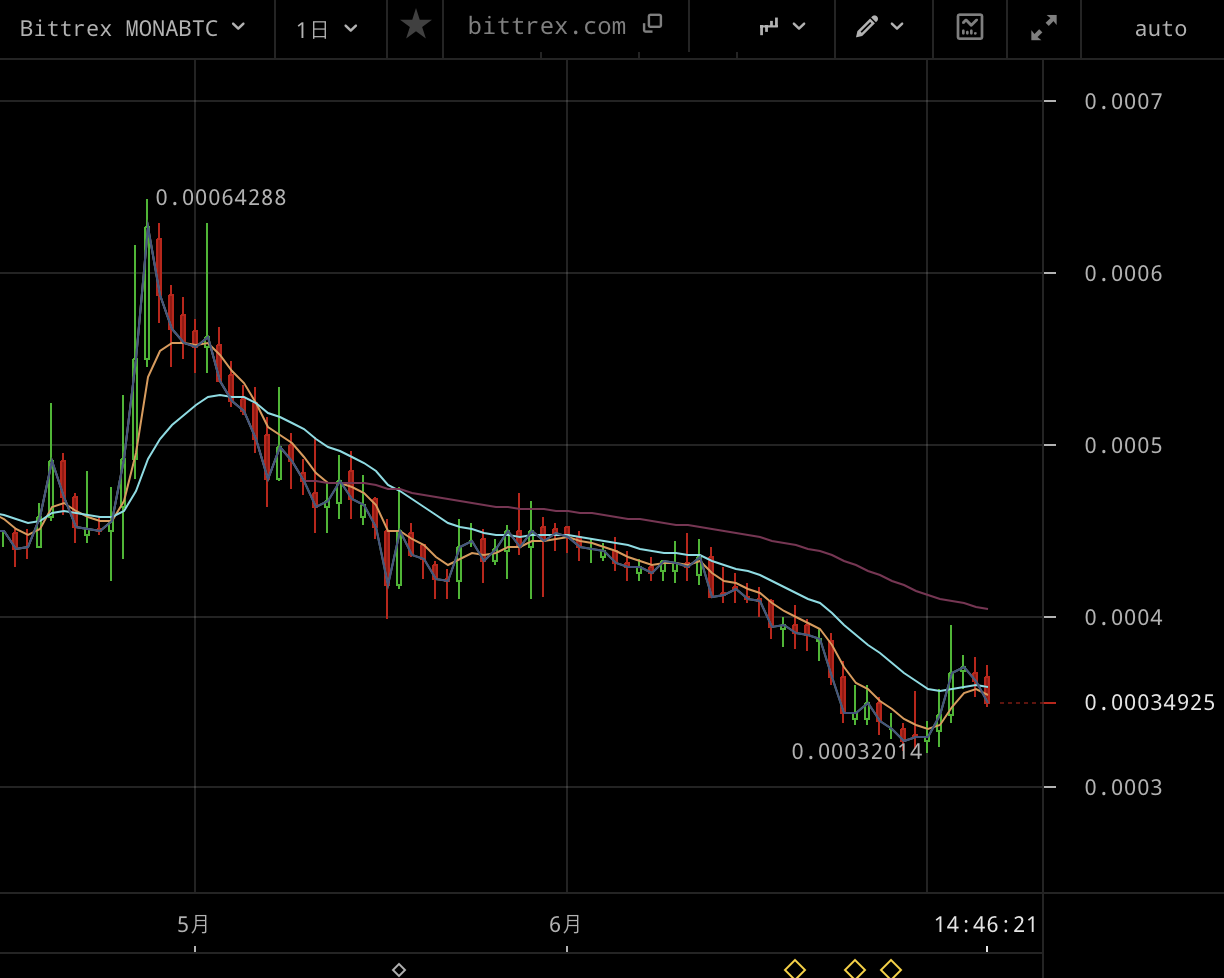Open the chart style dropdown
This screenshot has width=1224, height=978.
click(782, 27)
